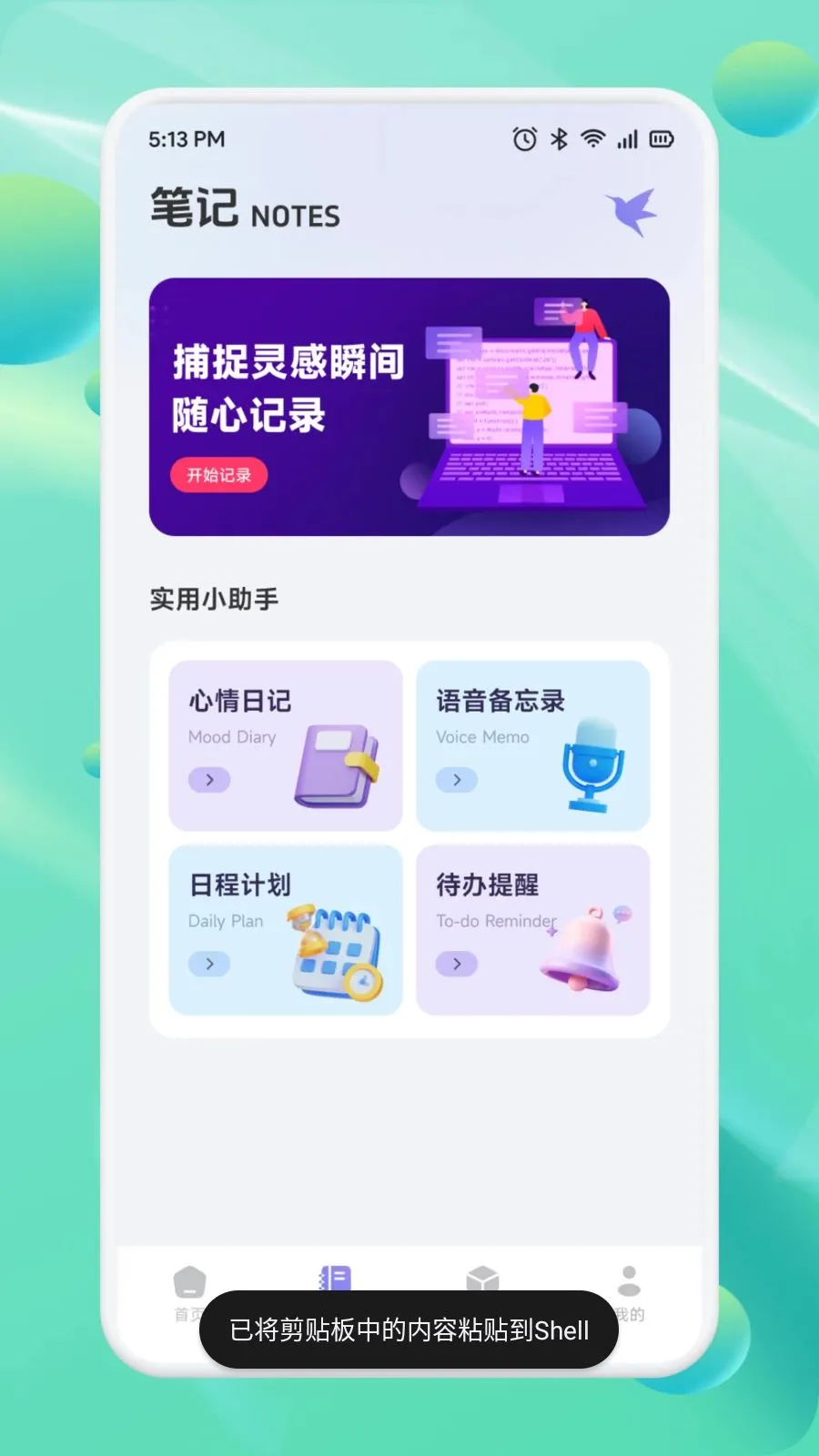Dismiss the clipboard paste toast message

(409, 1330)
